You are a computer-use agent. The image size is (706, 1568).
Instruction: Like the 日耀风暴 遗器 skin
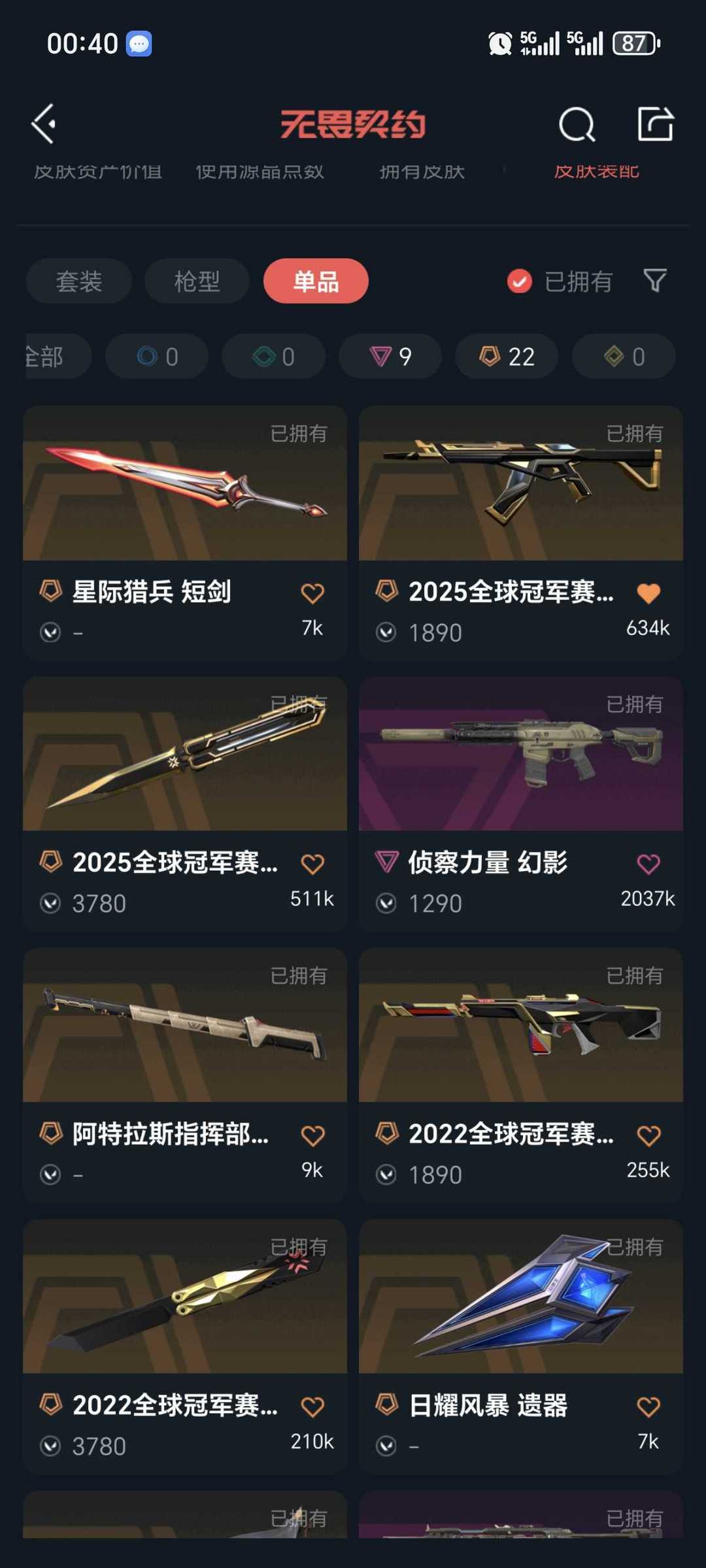click(x=648, y=1406)
